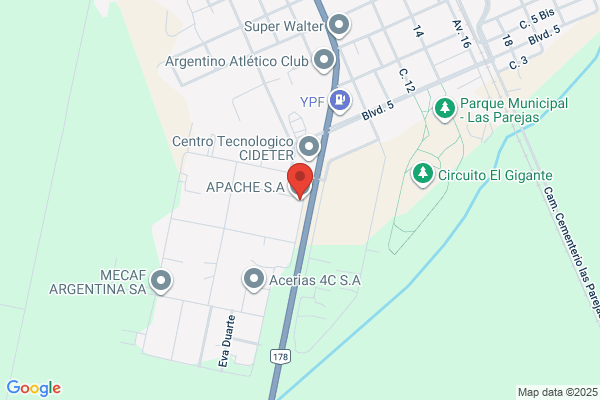
Task: Tap the Circuito El Gigante park marker
Action: 423,175
